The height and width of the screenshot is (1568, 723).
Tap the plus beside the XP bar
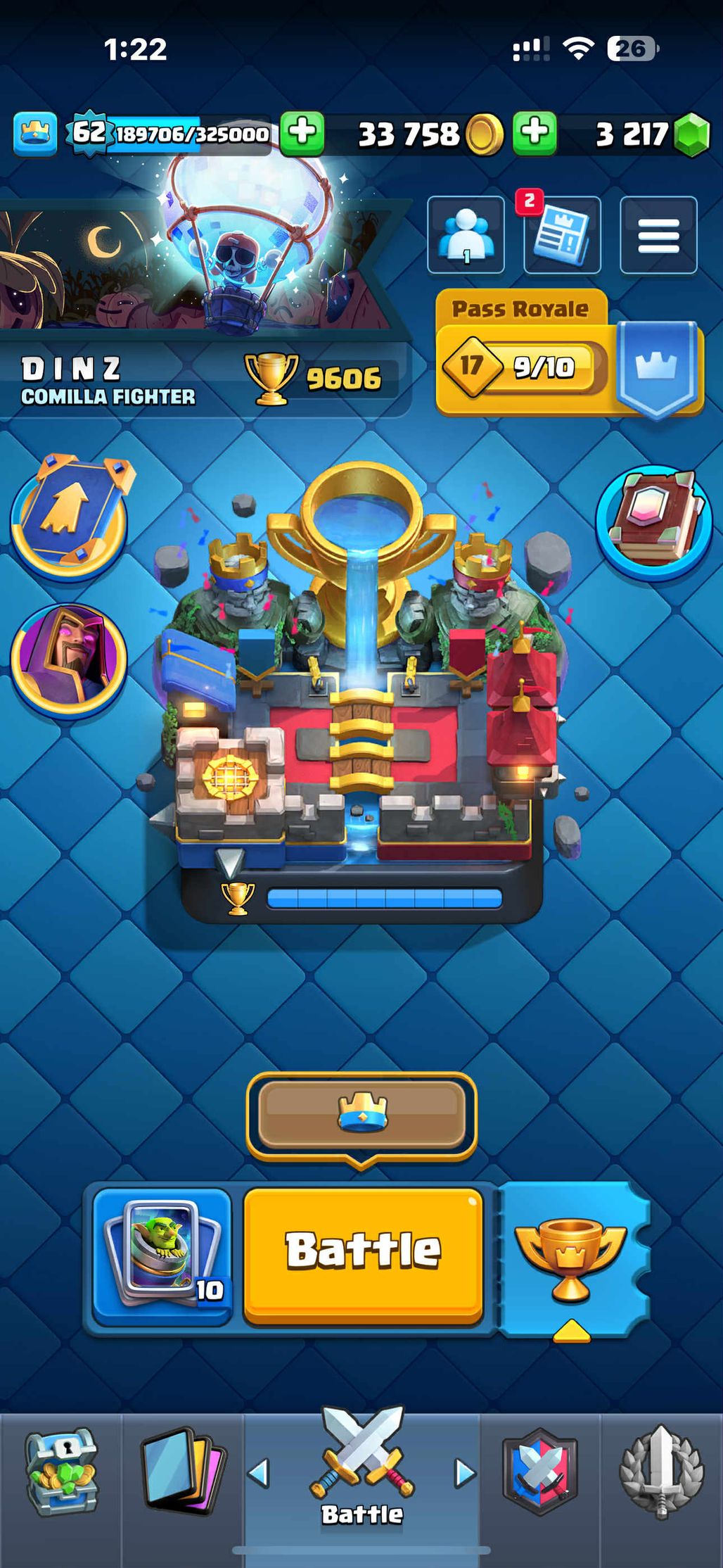[x=302, y=132]
